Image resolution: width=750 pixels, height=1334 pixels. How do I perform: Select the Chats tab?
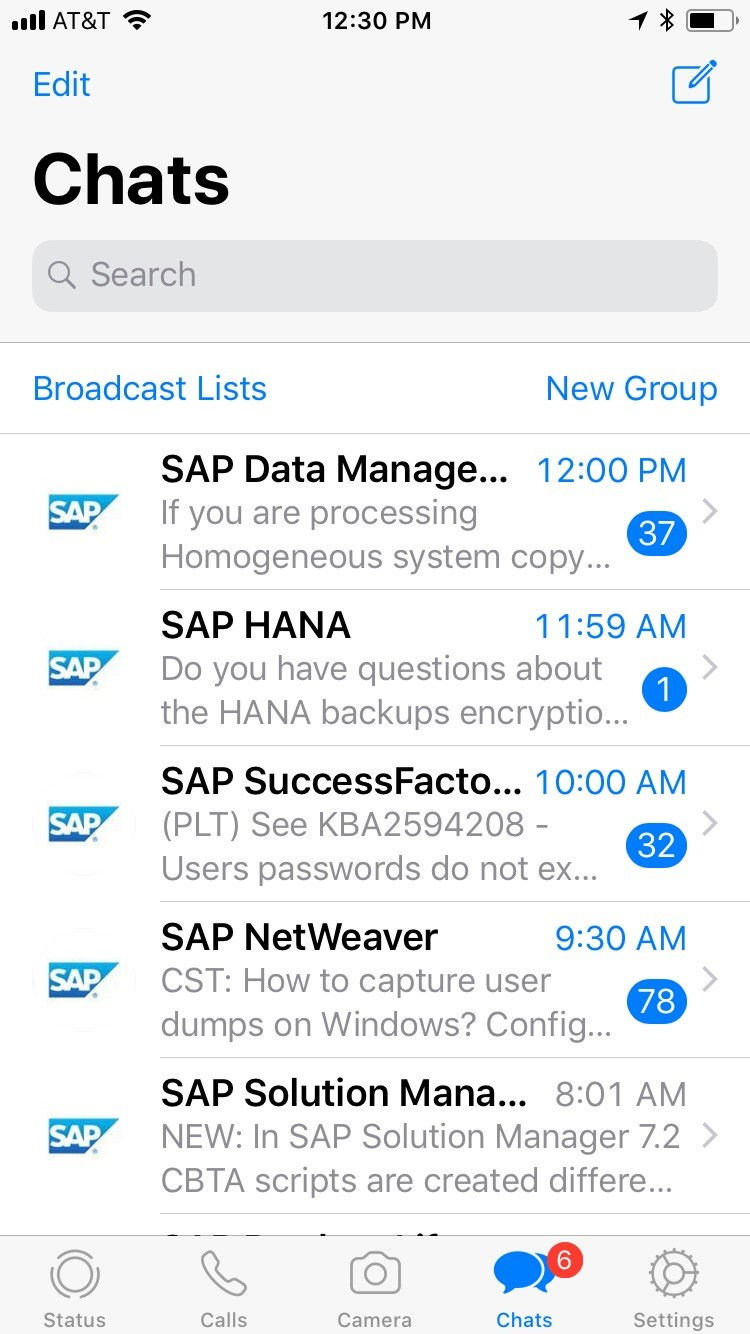click(525, 1288)
